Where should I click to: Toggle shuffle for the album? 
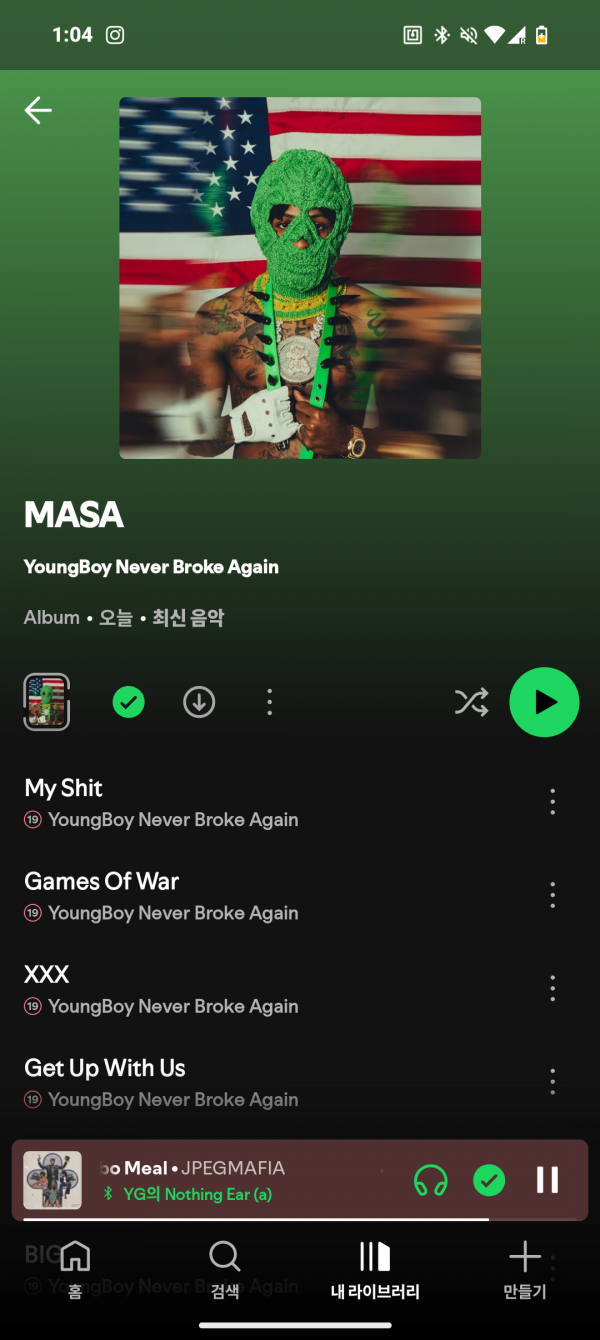pyautogui.click(x=471, y=702)
